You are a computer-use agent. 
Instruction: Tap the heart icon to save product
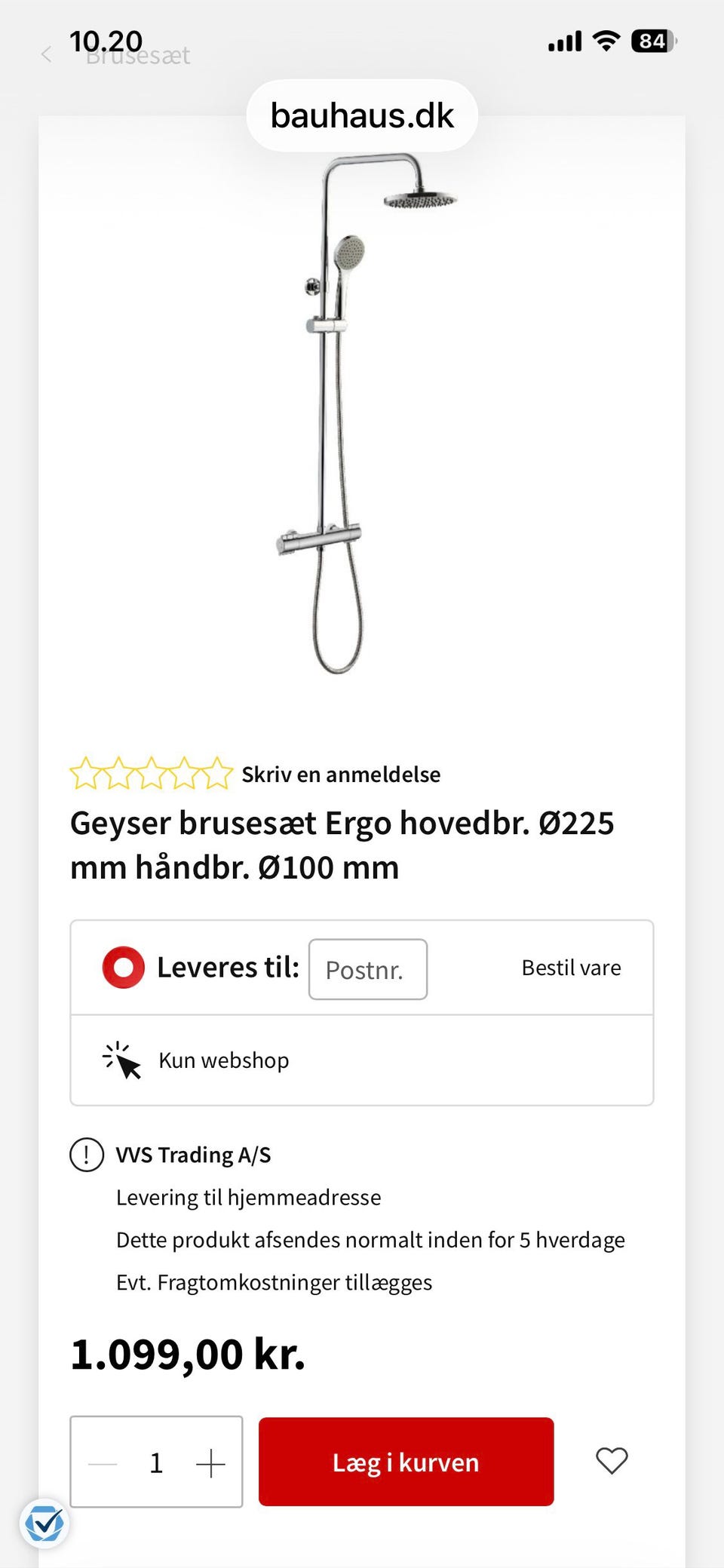point(612,1462)
